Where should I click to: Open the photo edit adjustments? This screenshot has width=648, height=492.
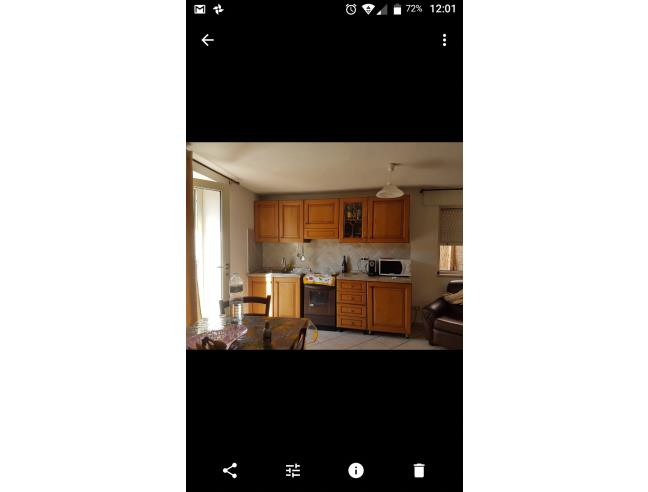(x=293, y=470)
